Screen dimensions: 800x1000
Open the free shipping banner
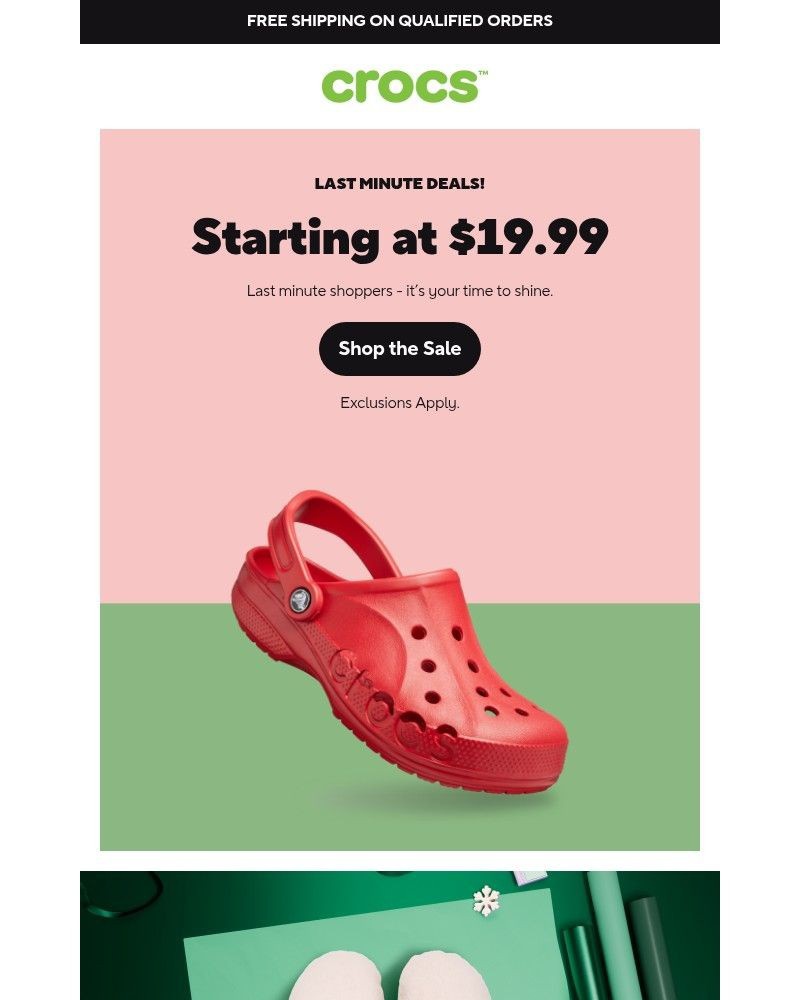(400, 21)
